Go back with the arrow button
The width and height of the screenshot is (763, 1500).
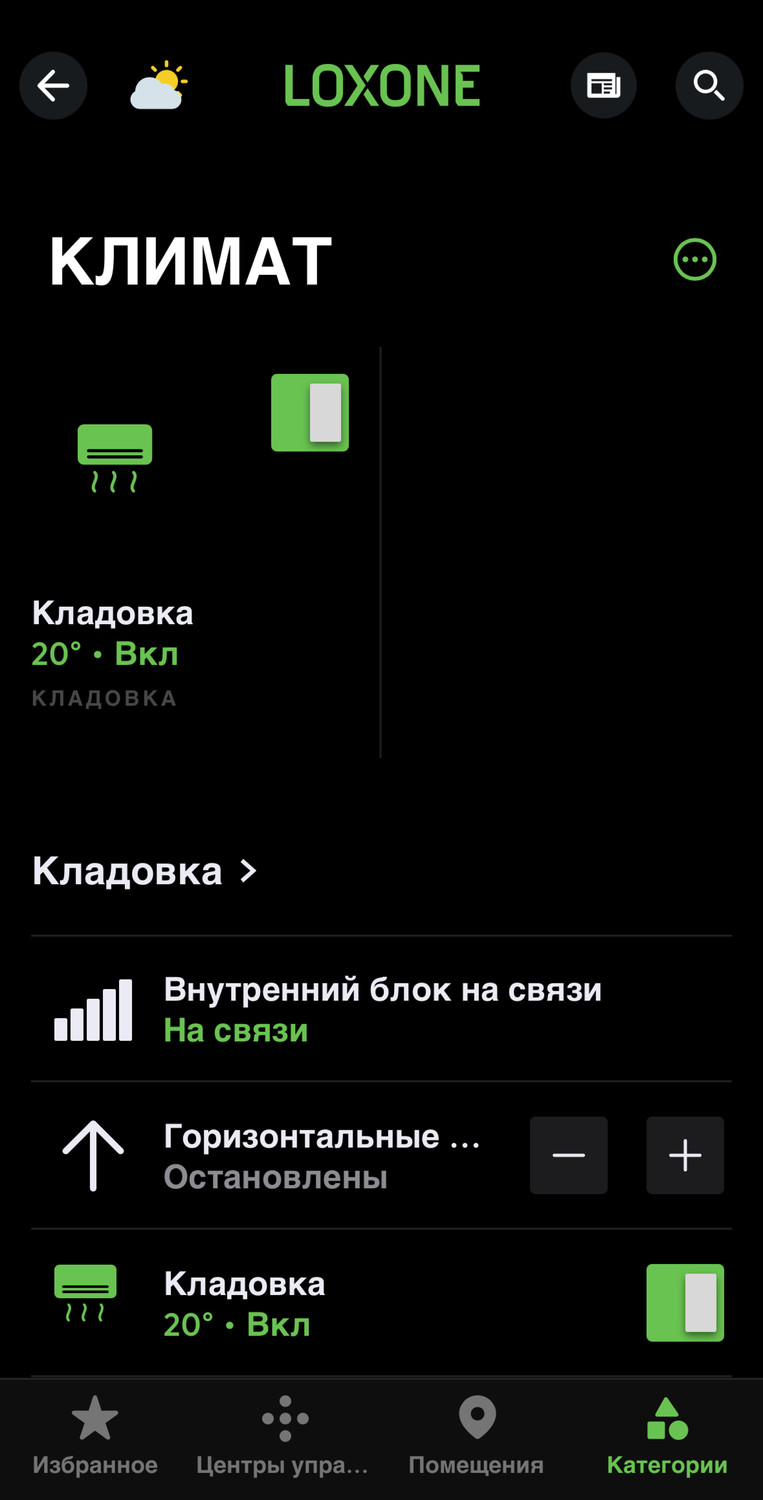53,86
